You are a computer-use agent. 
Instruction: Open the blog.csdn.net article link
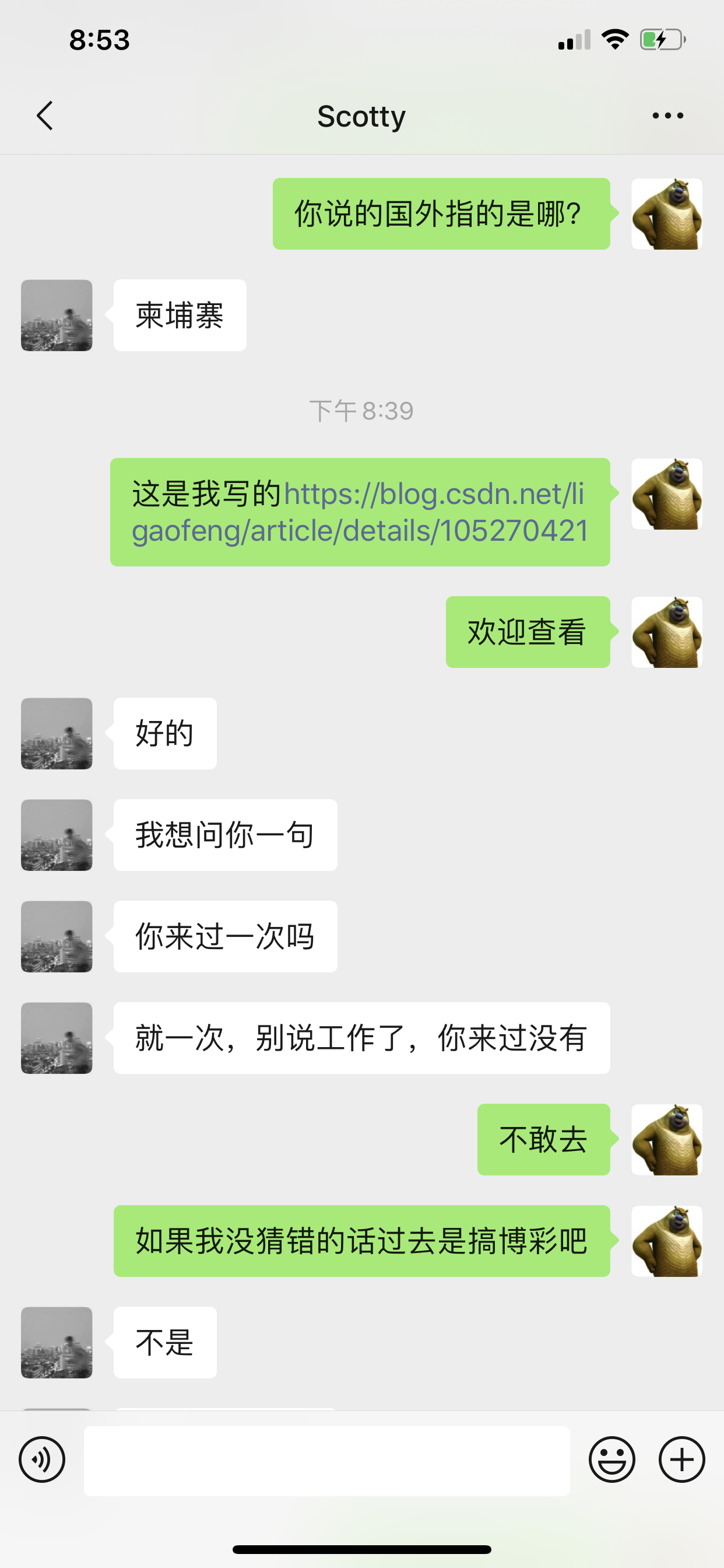tap(389, 513)
